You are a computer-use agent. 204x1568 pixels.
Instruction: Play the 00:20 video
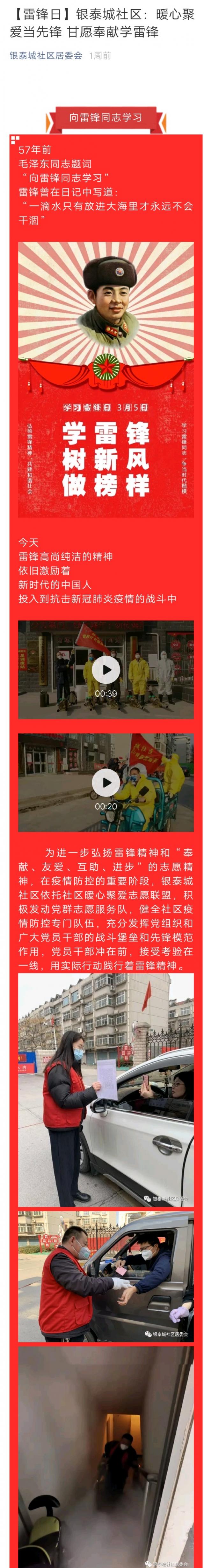(x=106, y=783)
